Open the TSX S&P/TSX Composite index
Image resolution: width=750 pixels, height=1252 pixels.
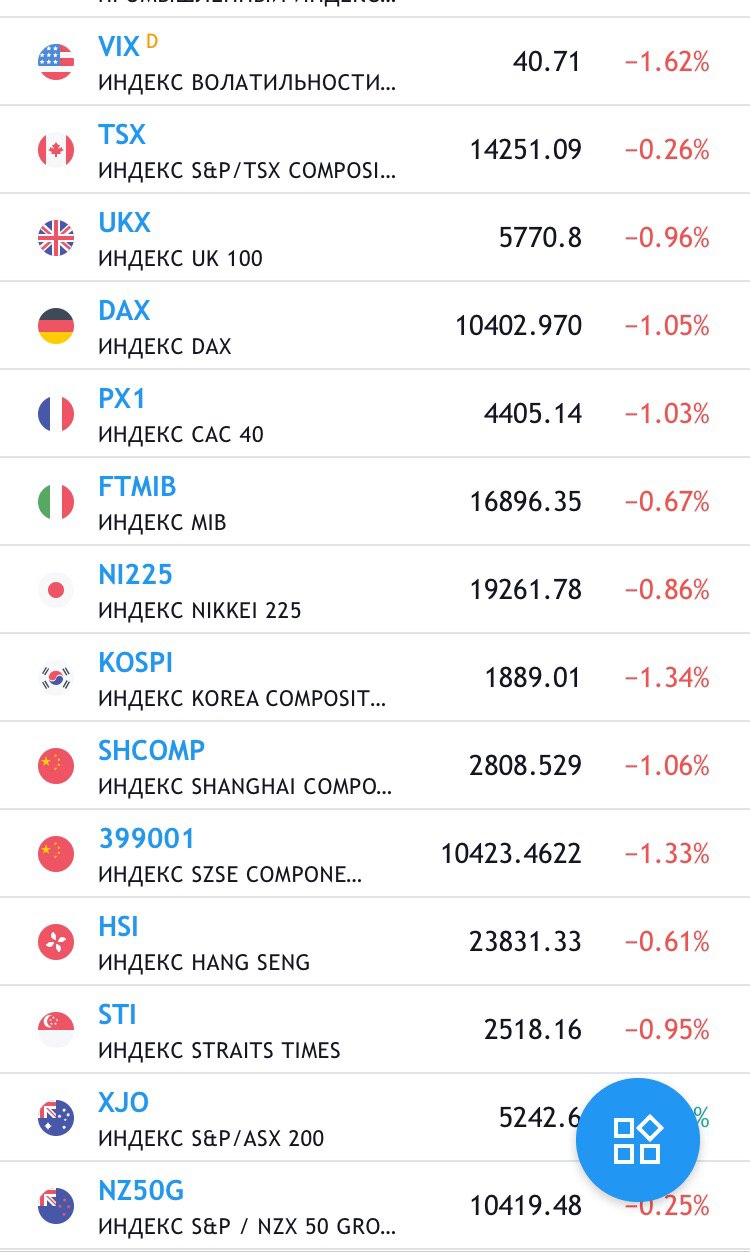[x=375, y=150]
